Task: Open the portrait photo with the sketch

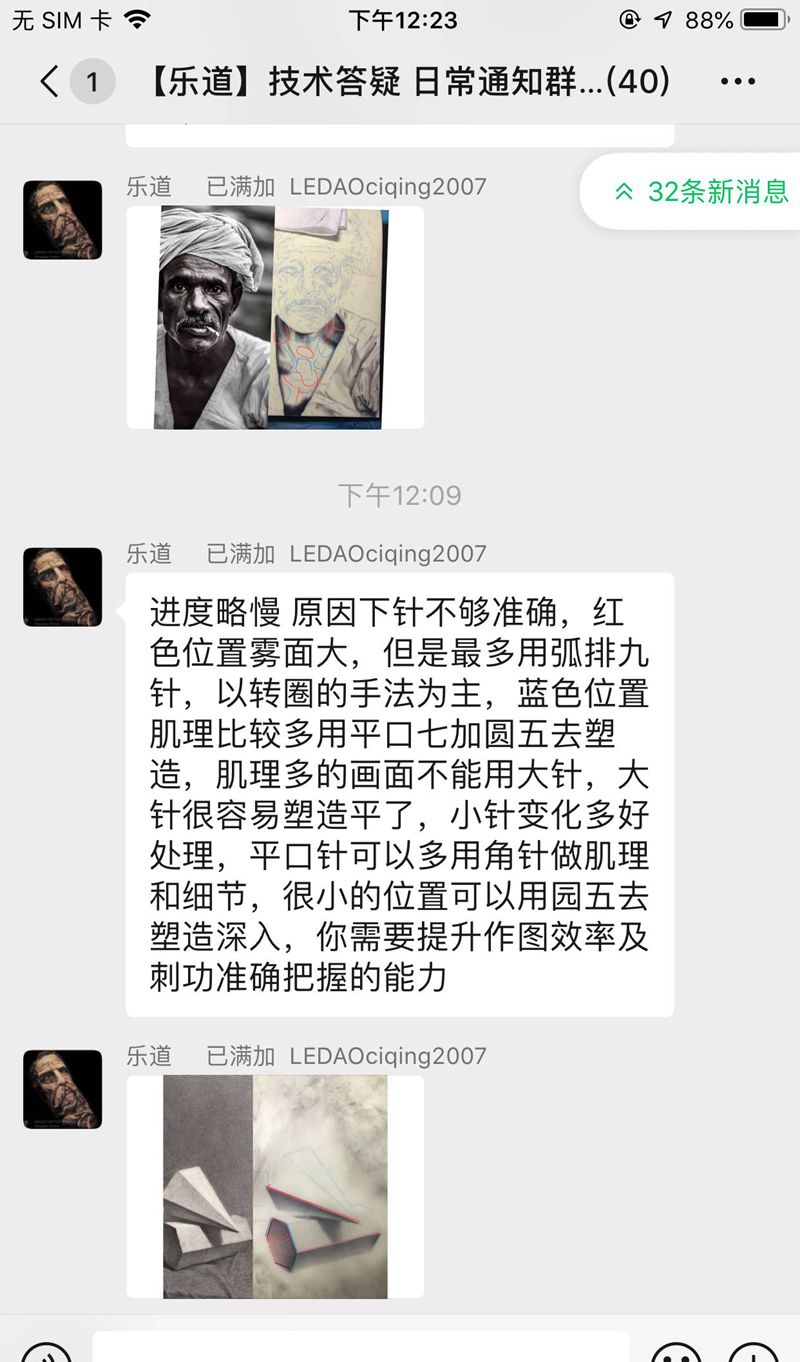Action: click(x=274, y=317)
